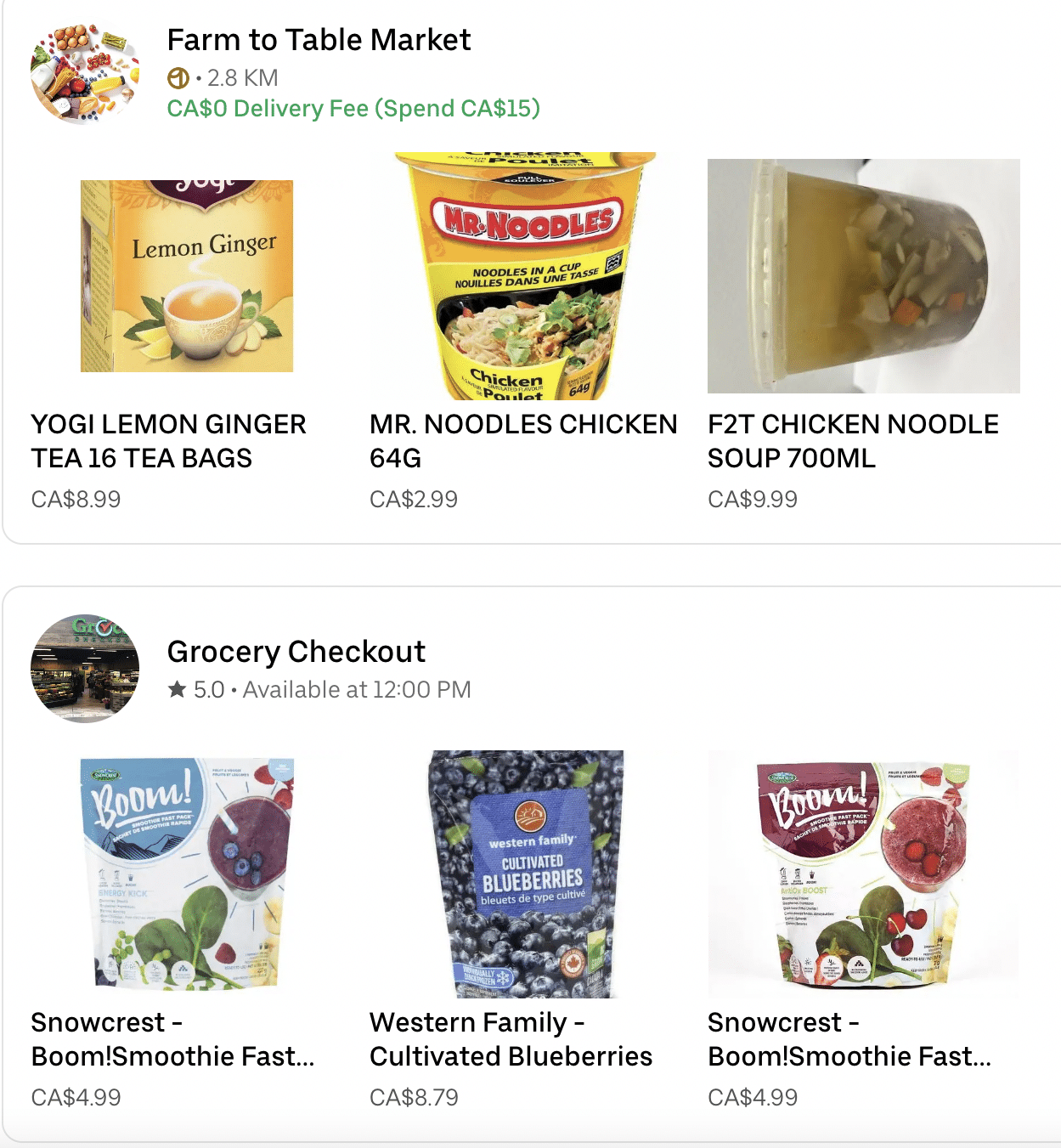Open Western Family Cultivated Blueberries item
The image size is (1061, 1148).
(526, 874)
